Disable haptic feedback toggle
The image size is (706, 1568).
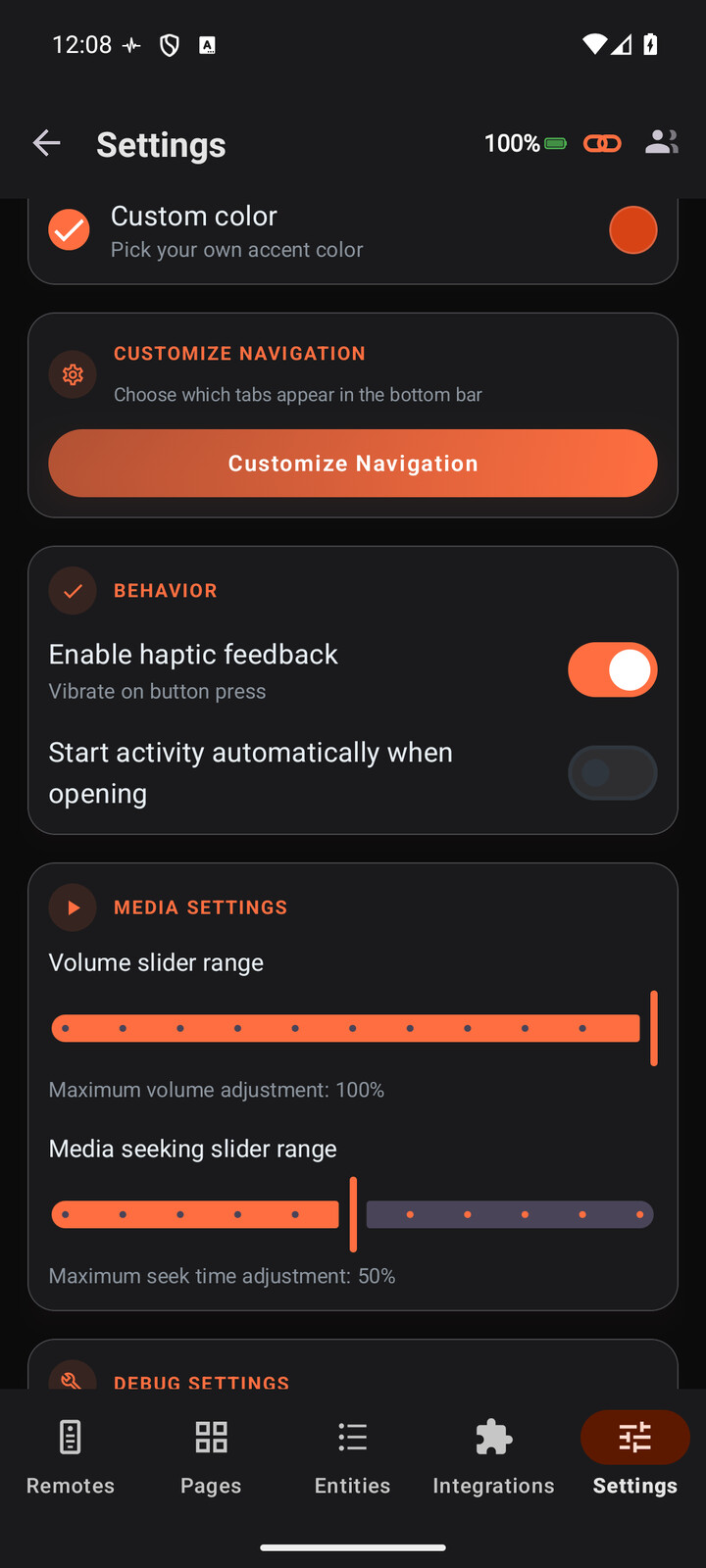coord(613,670)
